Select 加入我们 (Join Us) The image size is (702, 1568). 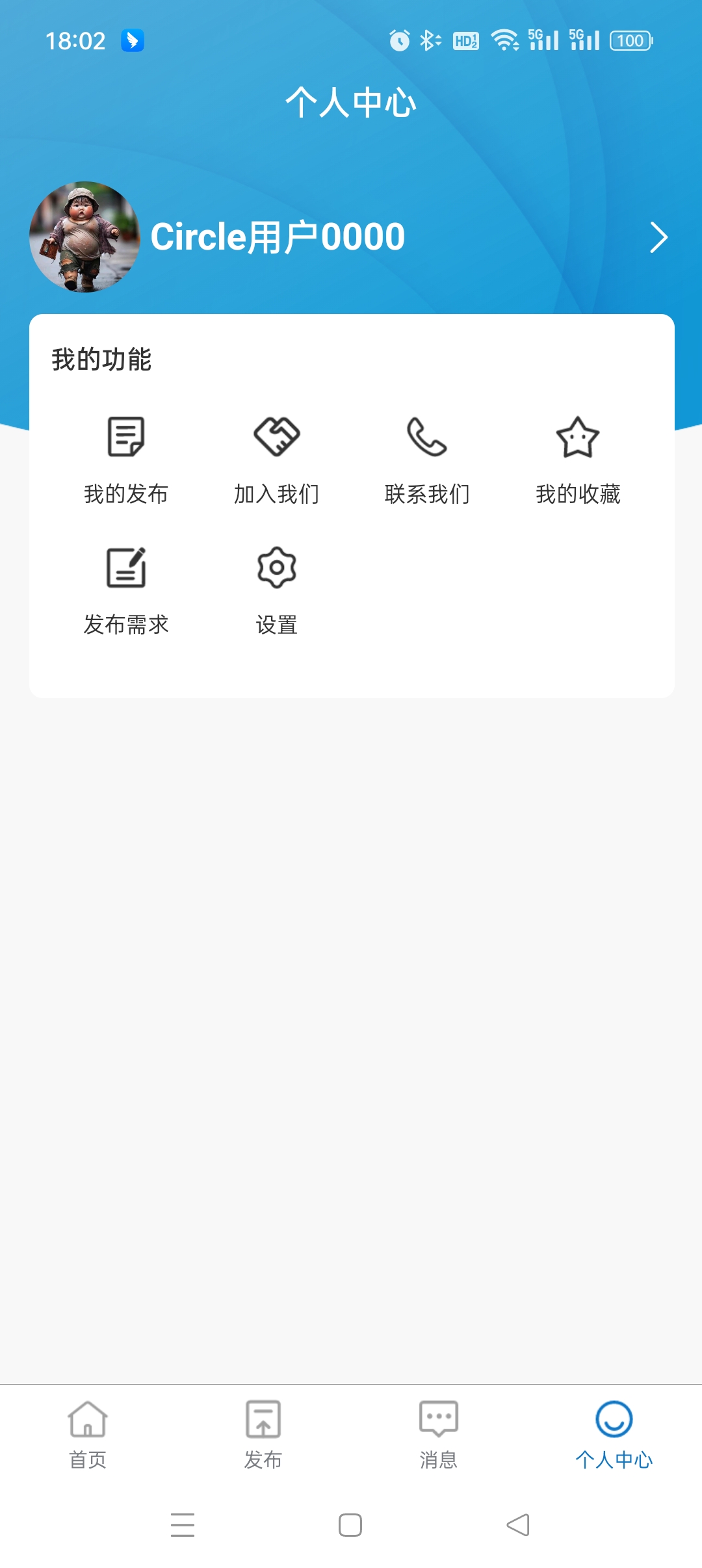[277, 459]
